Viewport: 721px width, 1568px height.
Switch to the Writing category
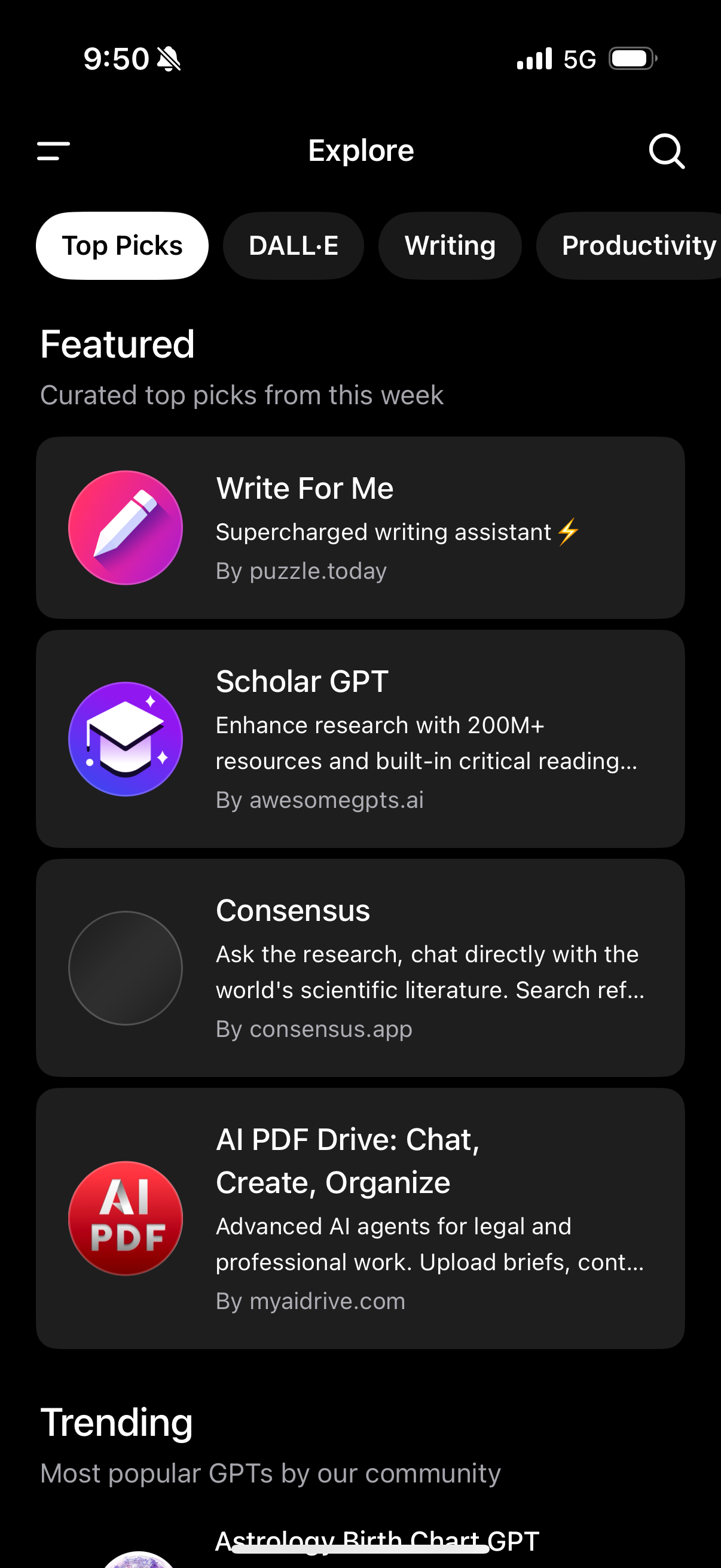click(x=450, y=245)
